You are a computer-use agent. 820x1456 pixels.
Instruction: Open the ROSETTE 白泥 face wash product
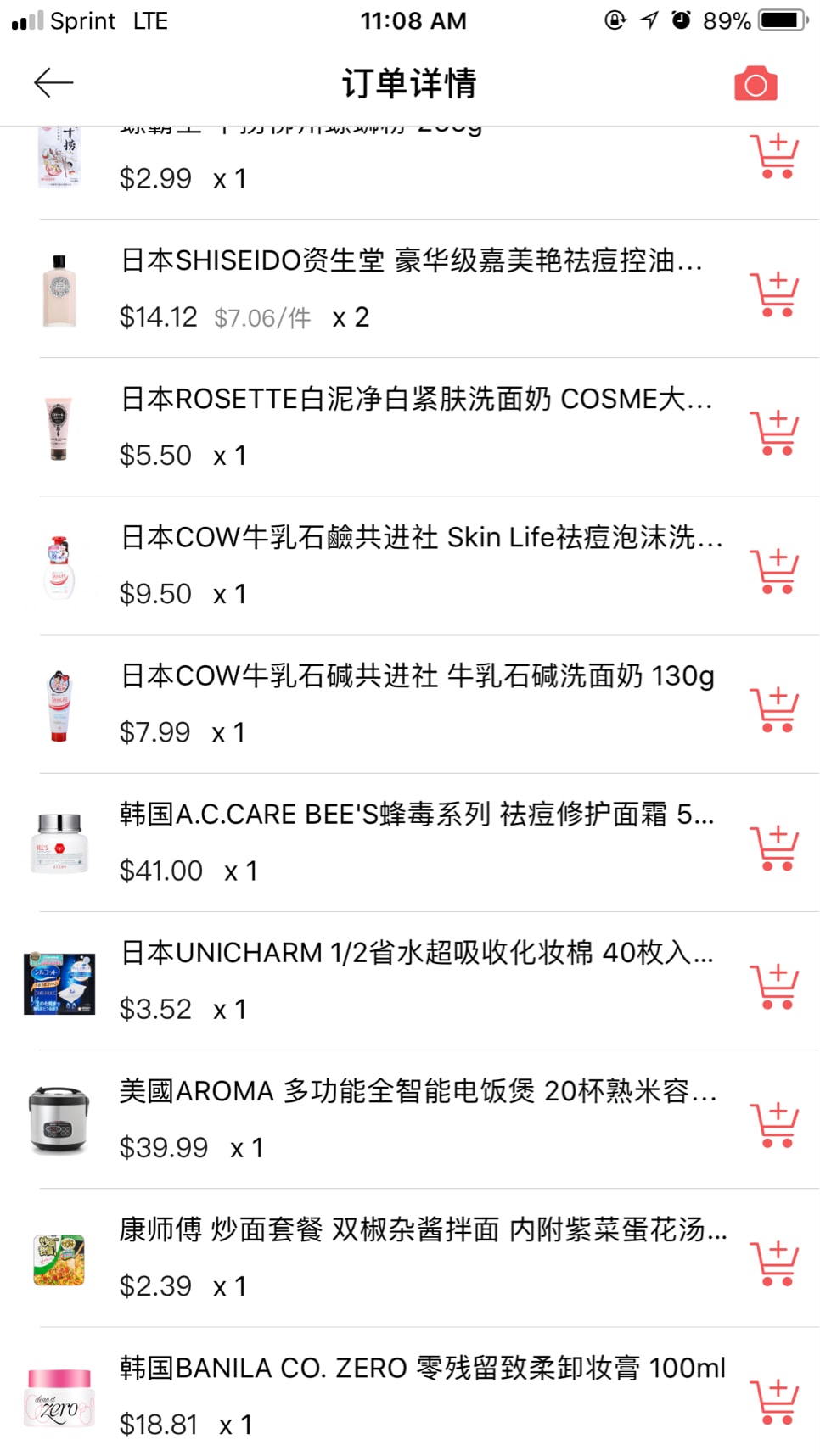pos(416,399)
